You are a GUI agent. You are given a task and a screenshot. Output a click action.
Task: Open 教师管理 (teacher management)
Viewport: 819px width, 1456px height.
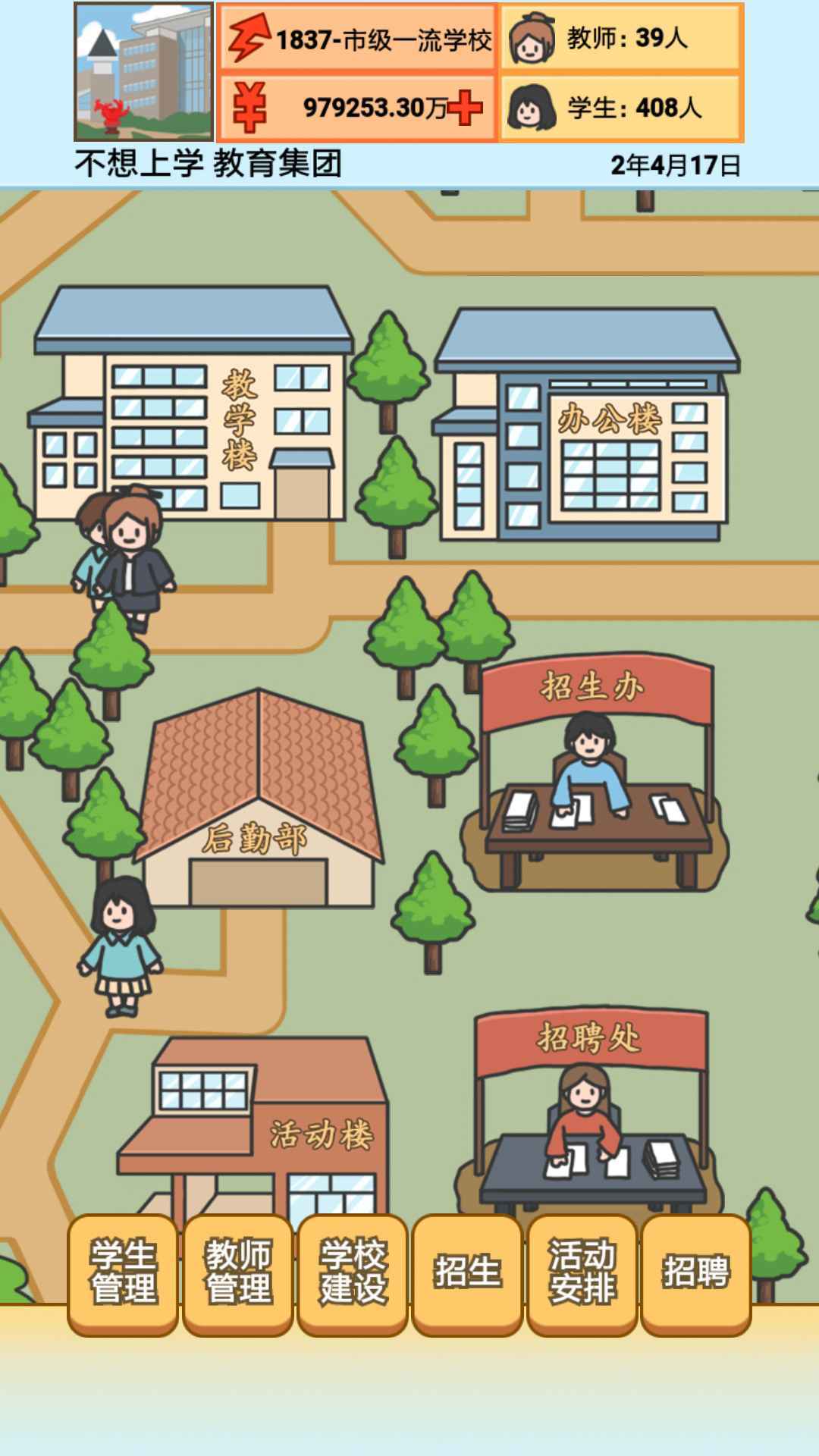pos(238,1272)
